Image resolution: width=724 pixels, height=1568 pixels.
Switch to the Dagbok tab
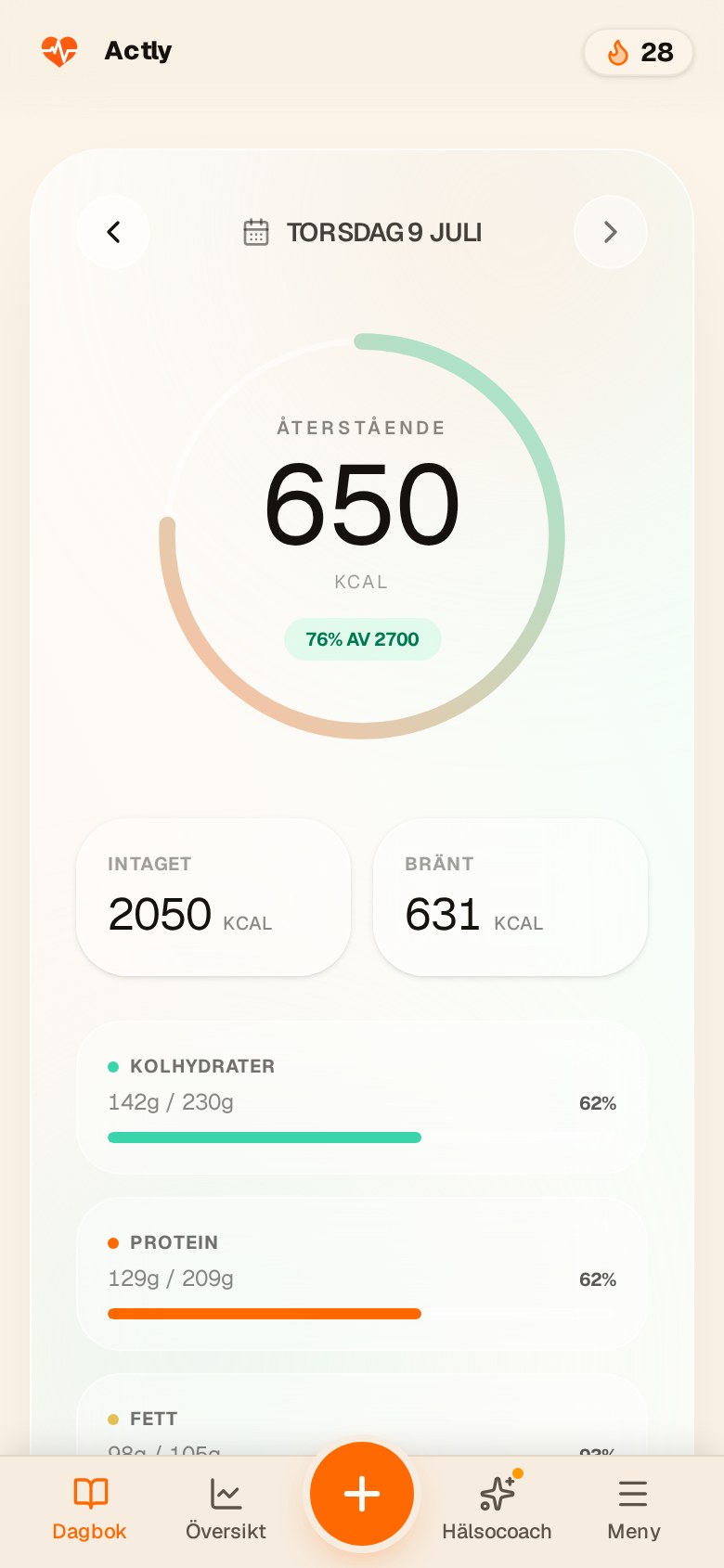[90, 1510]
